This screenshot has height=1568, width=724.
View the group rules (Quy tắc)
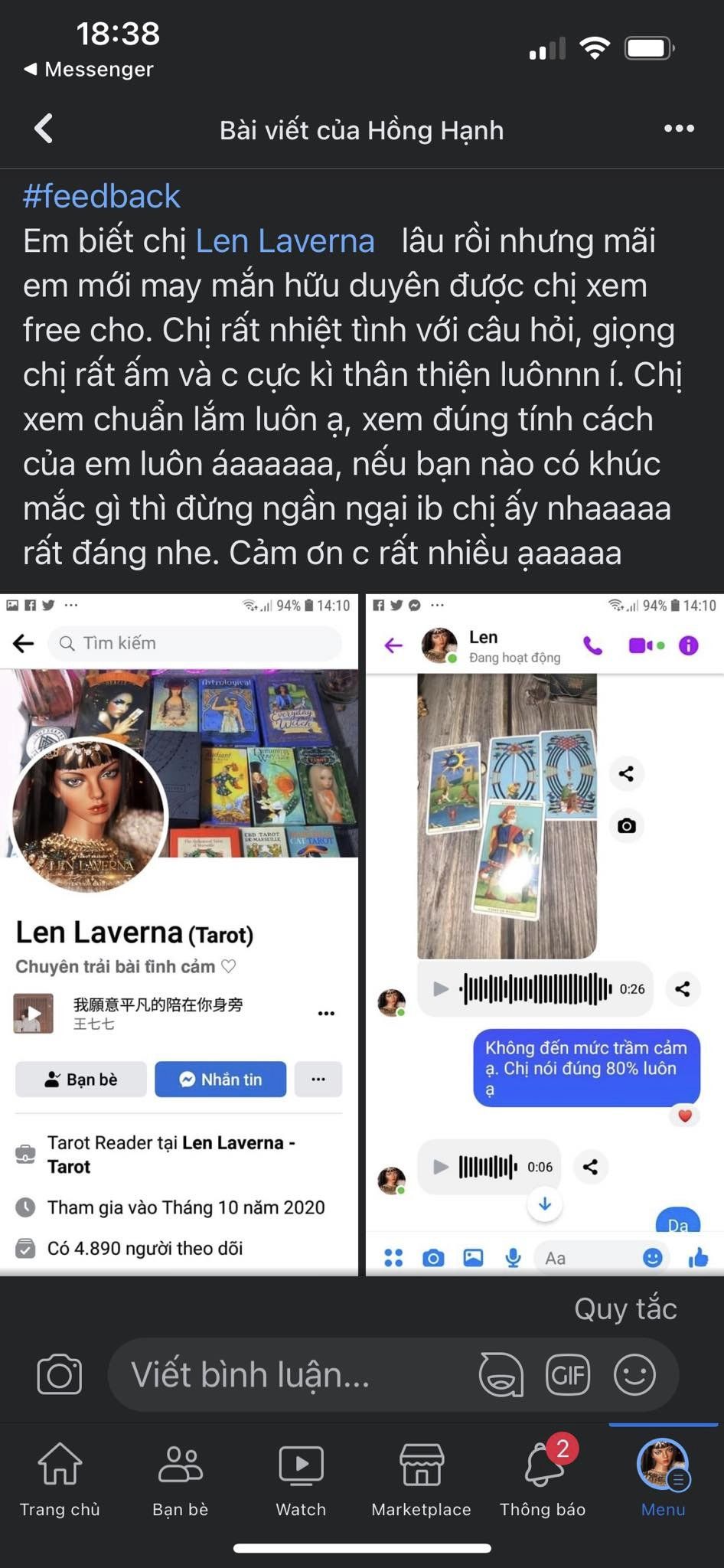click(x=625, y=1308)
